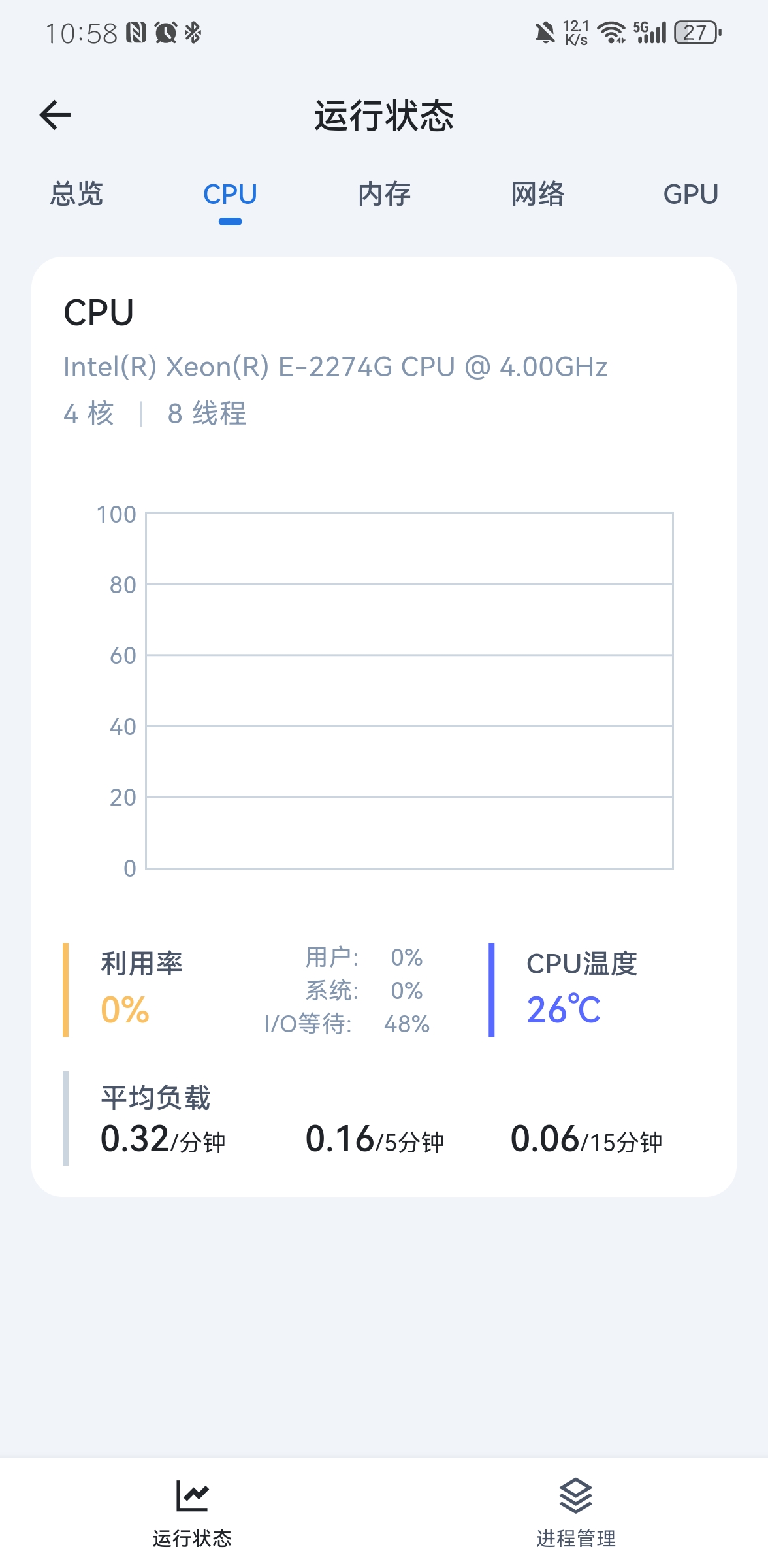768x1568 pixels.
Task: Open the 内存 tab
Action: pos(384,194)
